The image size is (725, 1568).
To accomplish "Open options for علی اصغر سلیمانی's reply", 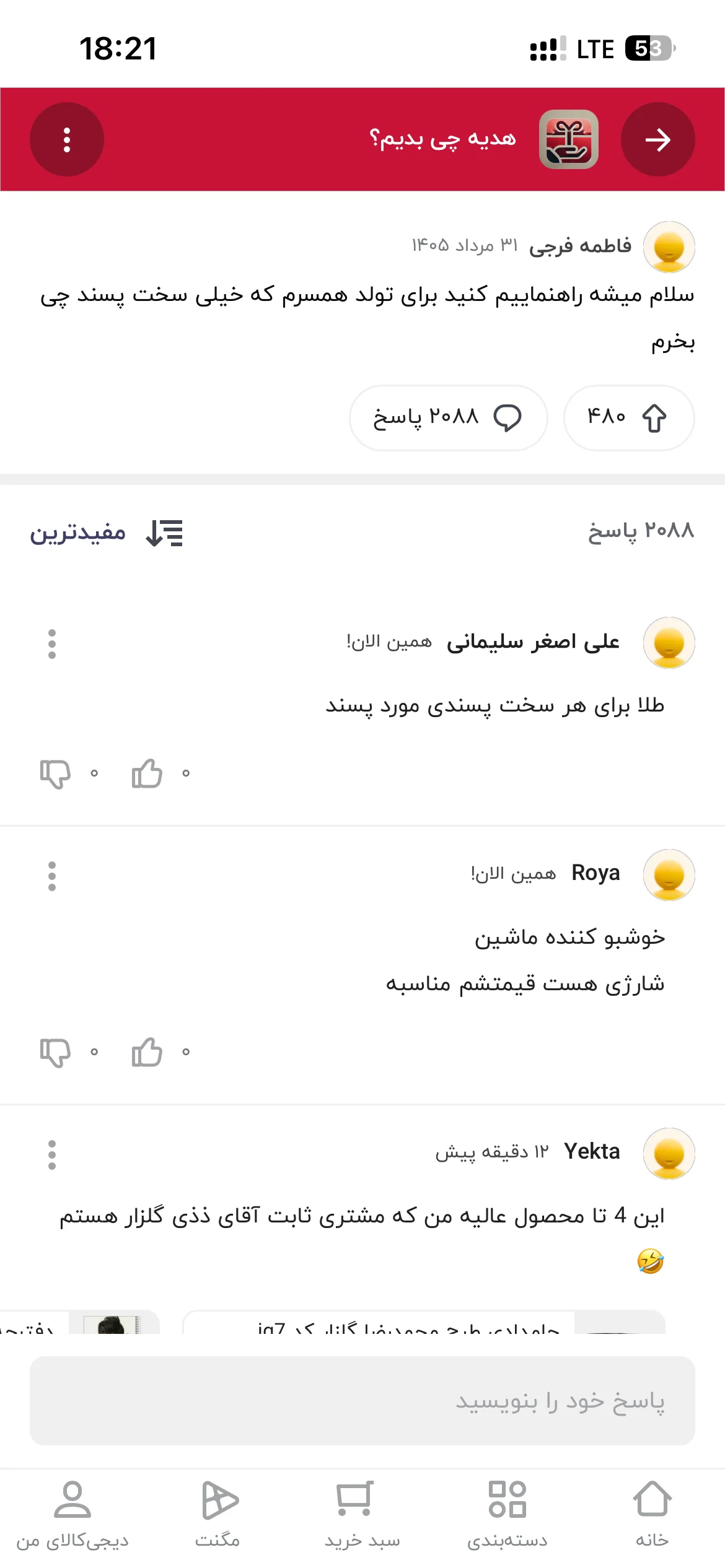I will point(52,644).
